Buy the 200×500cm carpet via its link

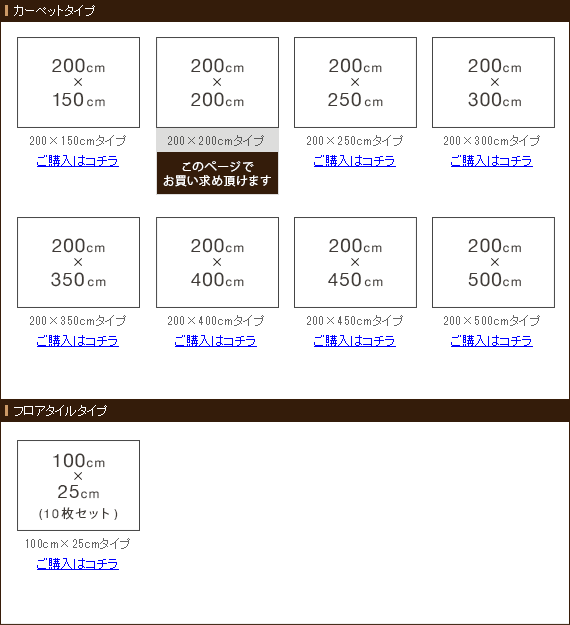pos(491,341)
